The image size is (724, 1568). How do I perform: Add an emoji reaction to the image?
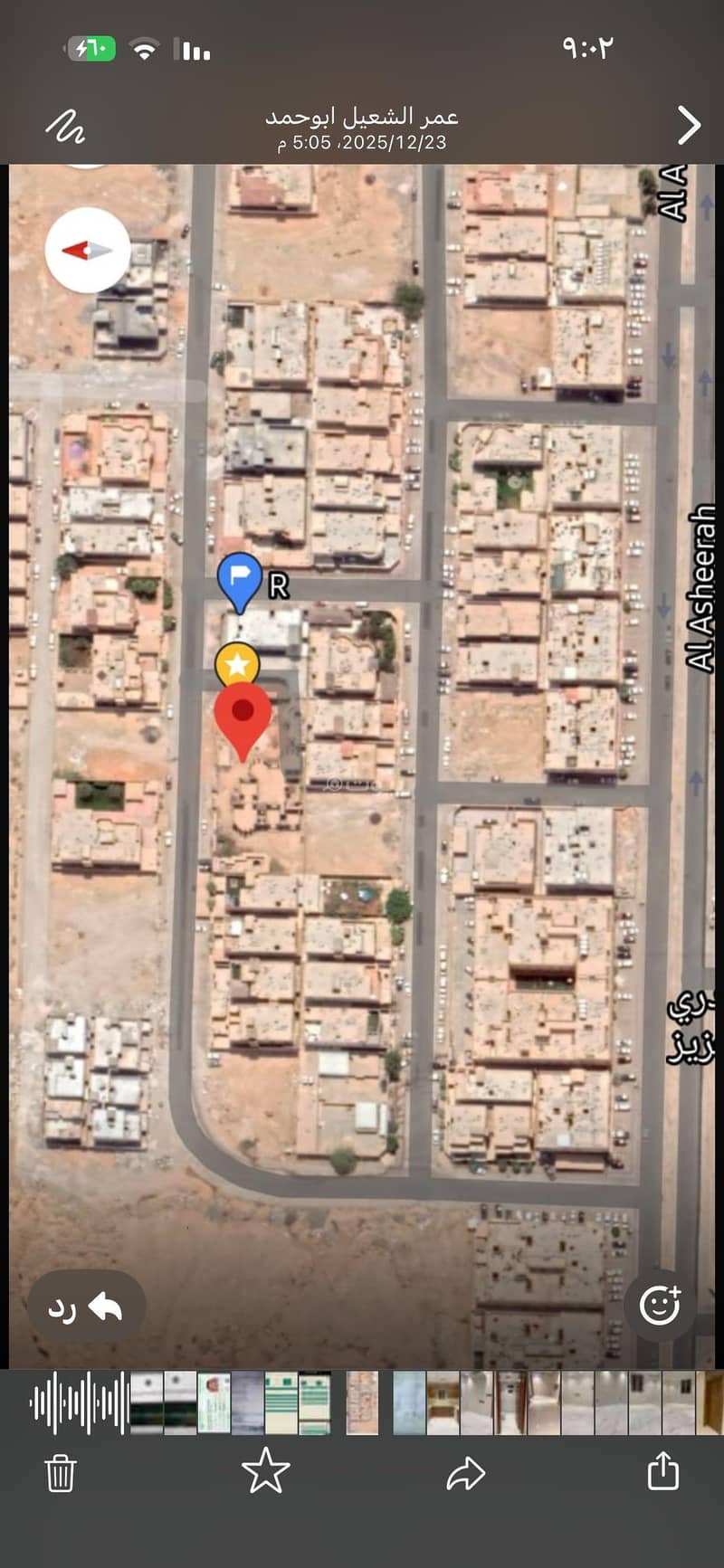660,1304
